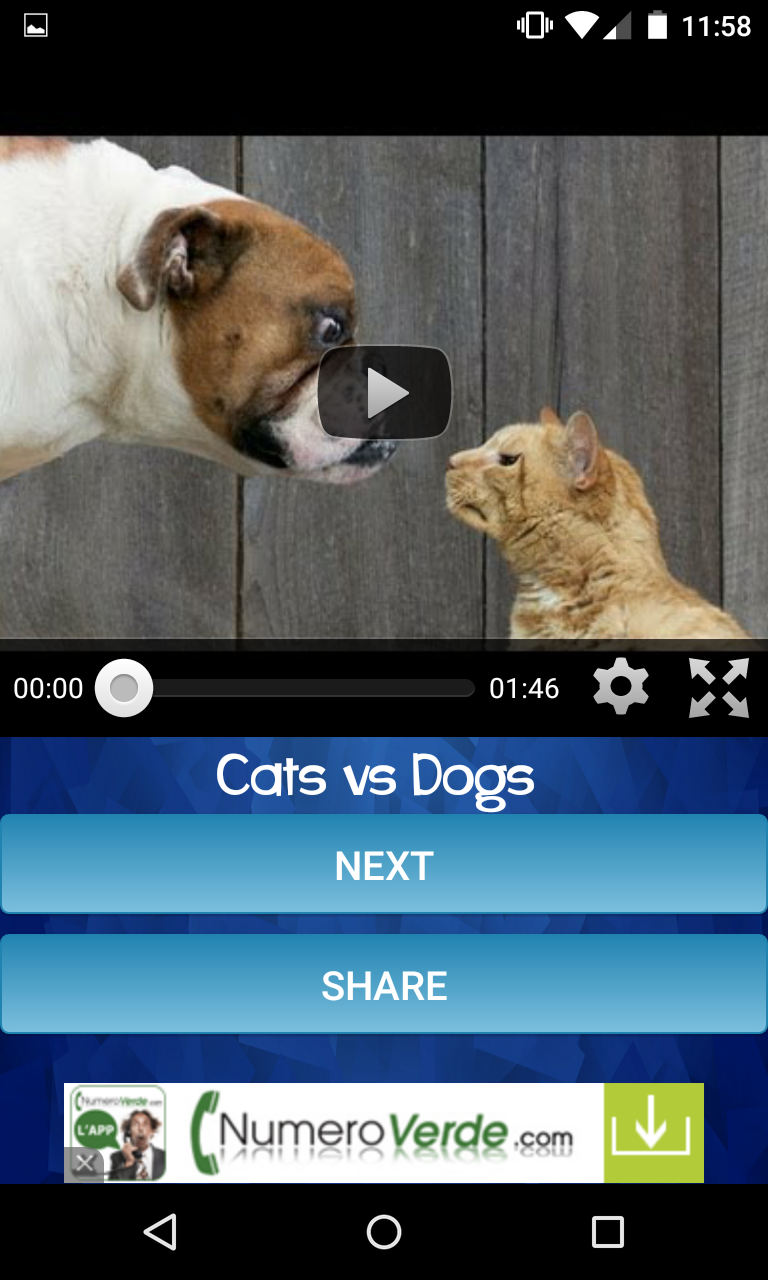This screenshot has width=768, height=1280.
Task: Open video settings gear
Action: 621,688
